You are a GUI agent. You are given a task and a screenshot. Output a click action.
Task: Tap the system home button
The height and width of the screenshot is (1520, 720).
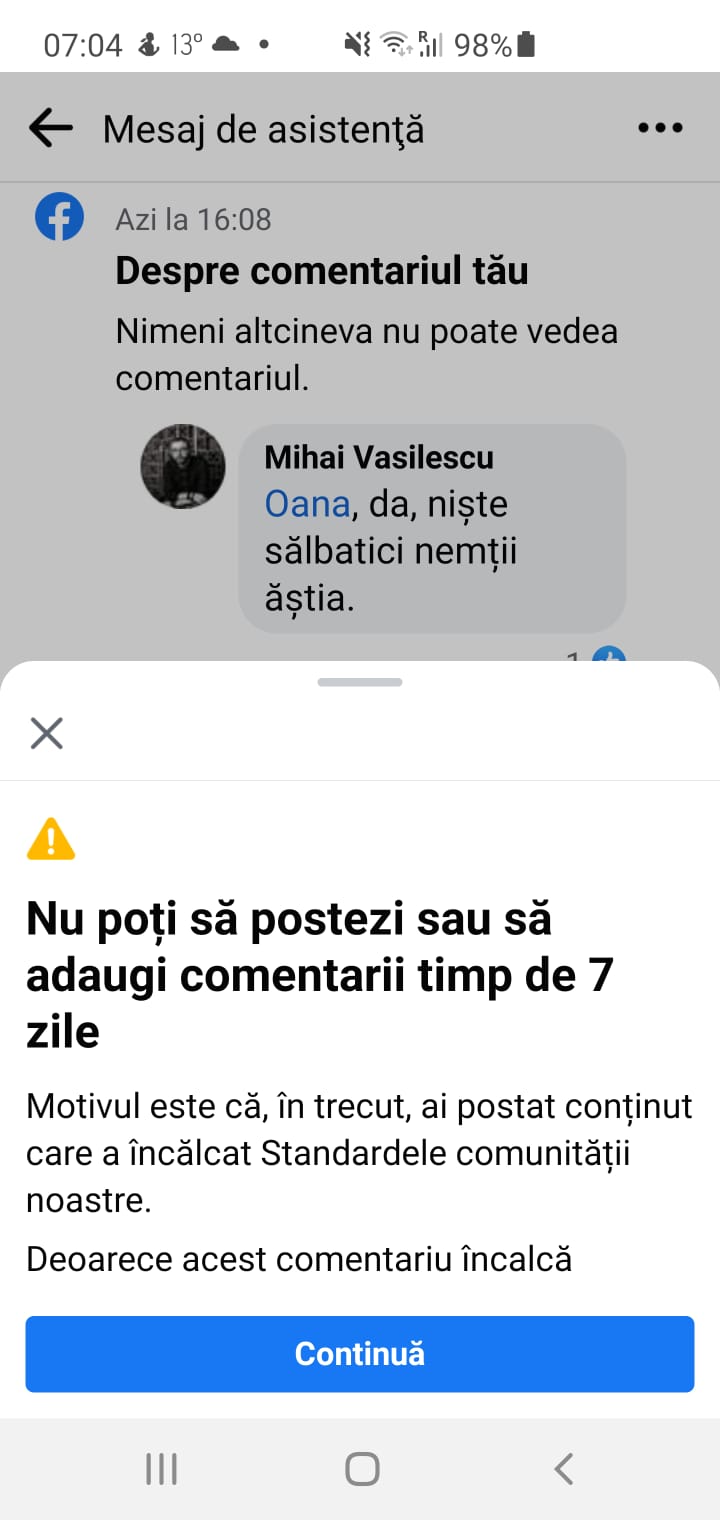pos(361,1469)
